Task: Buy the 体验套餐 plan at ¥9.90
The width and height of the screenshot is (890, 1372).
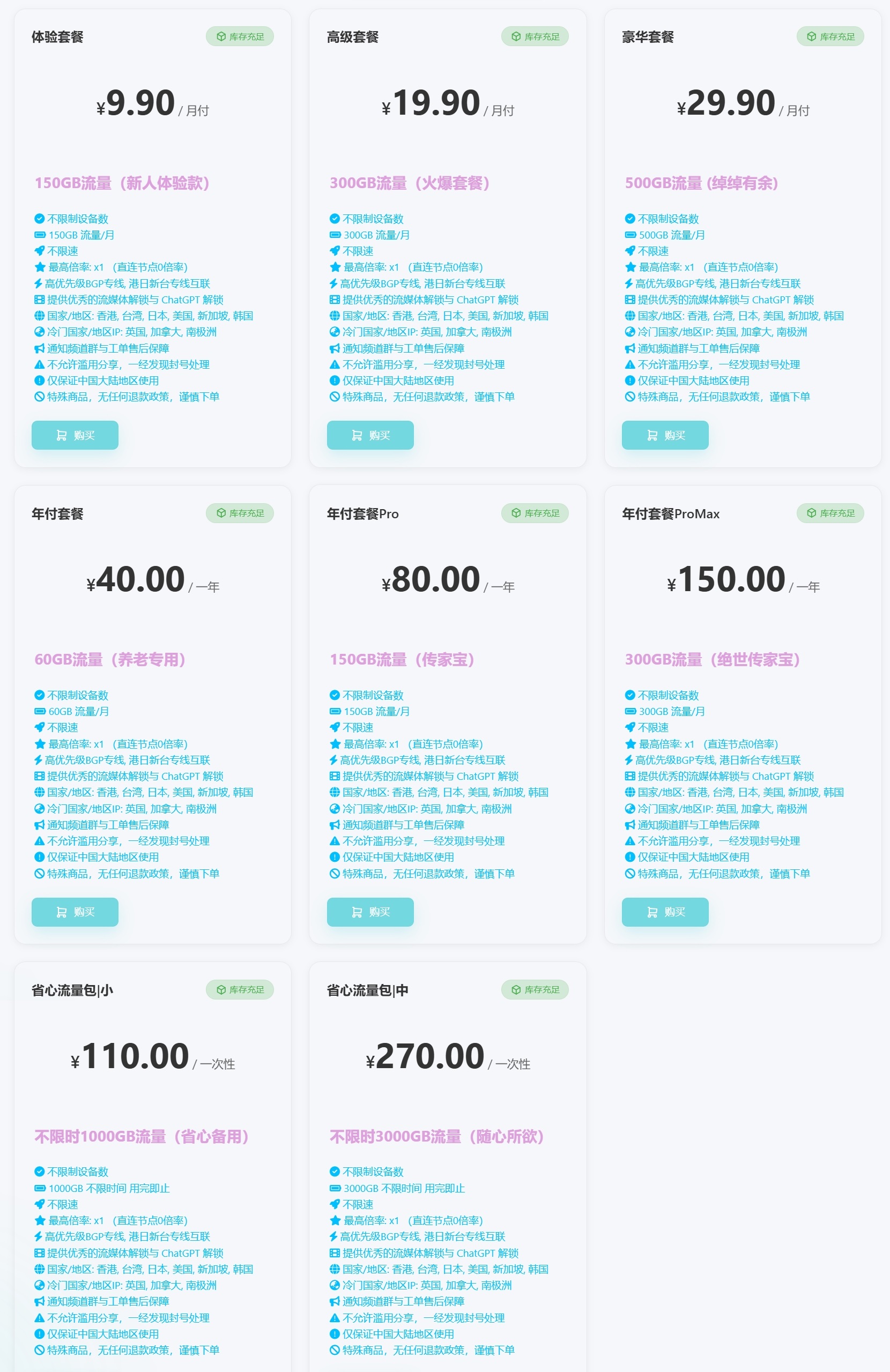Action: (x=75, y=435)
